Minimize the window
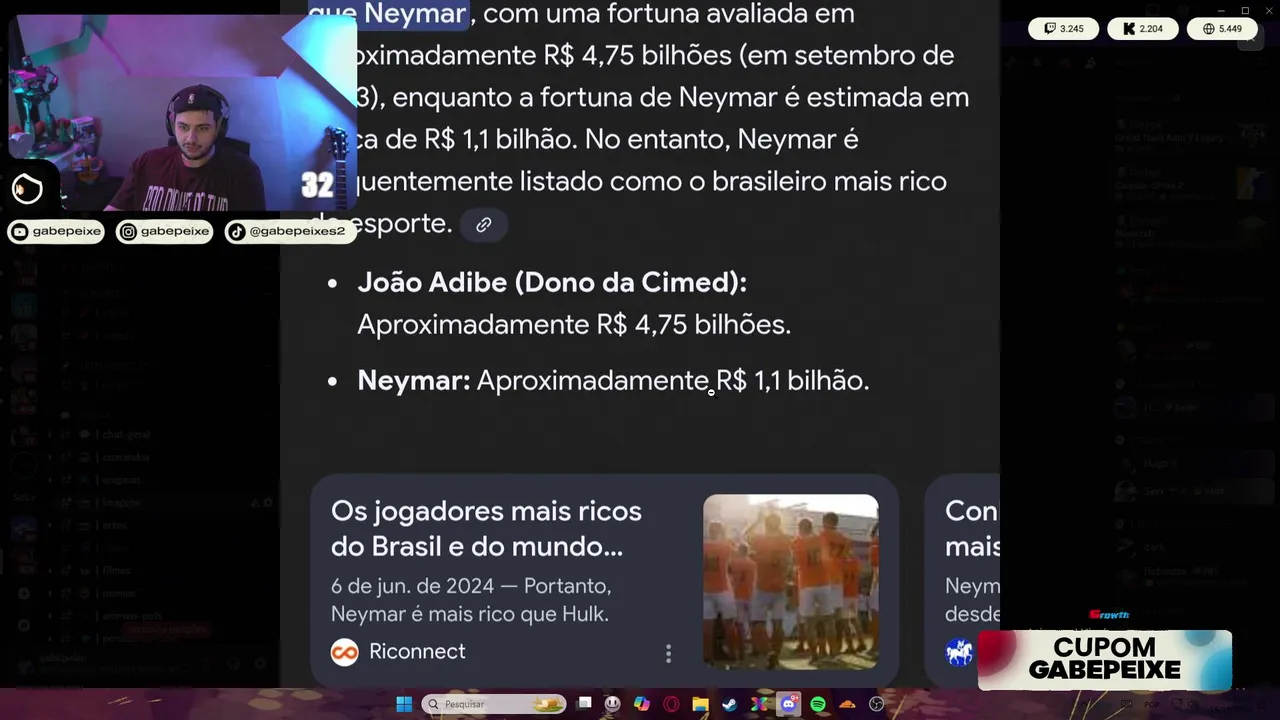Viewport: 1280px width, 720px height. coord(1222,10)
